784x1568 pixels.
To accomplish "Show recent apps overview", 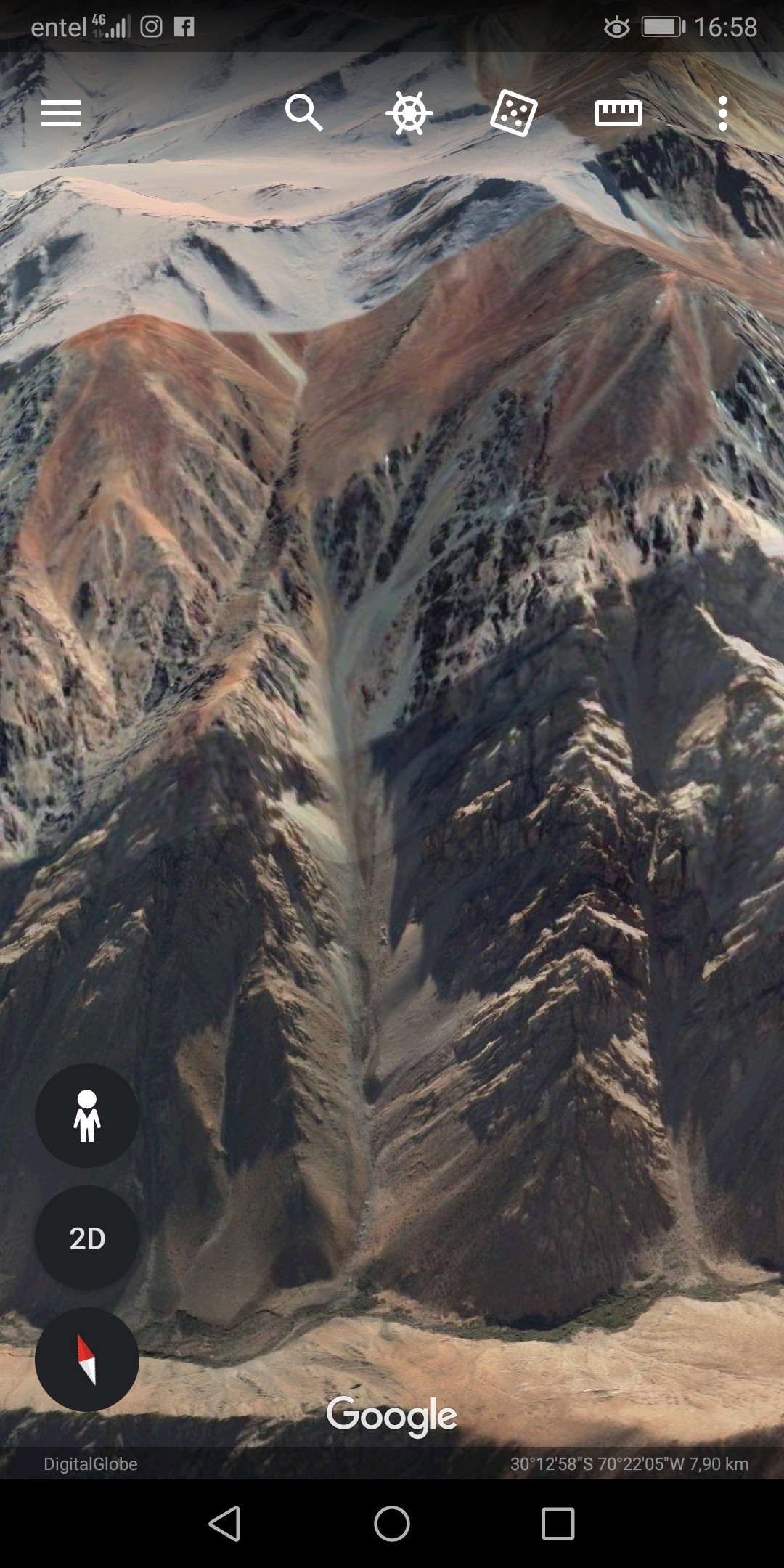I will (558, 1523).
